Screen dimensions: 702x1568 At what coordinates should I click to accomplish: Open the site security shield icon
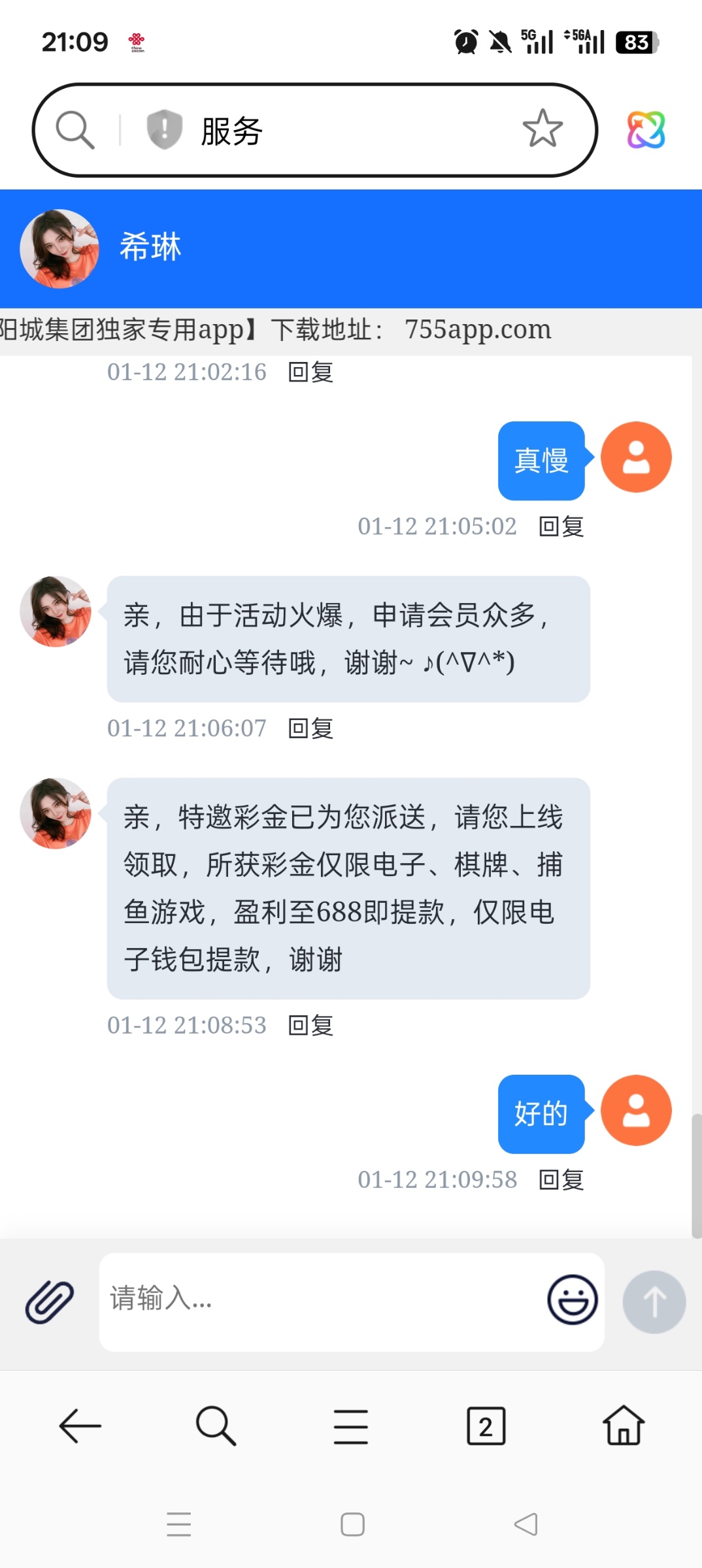(164, 129)
